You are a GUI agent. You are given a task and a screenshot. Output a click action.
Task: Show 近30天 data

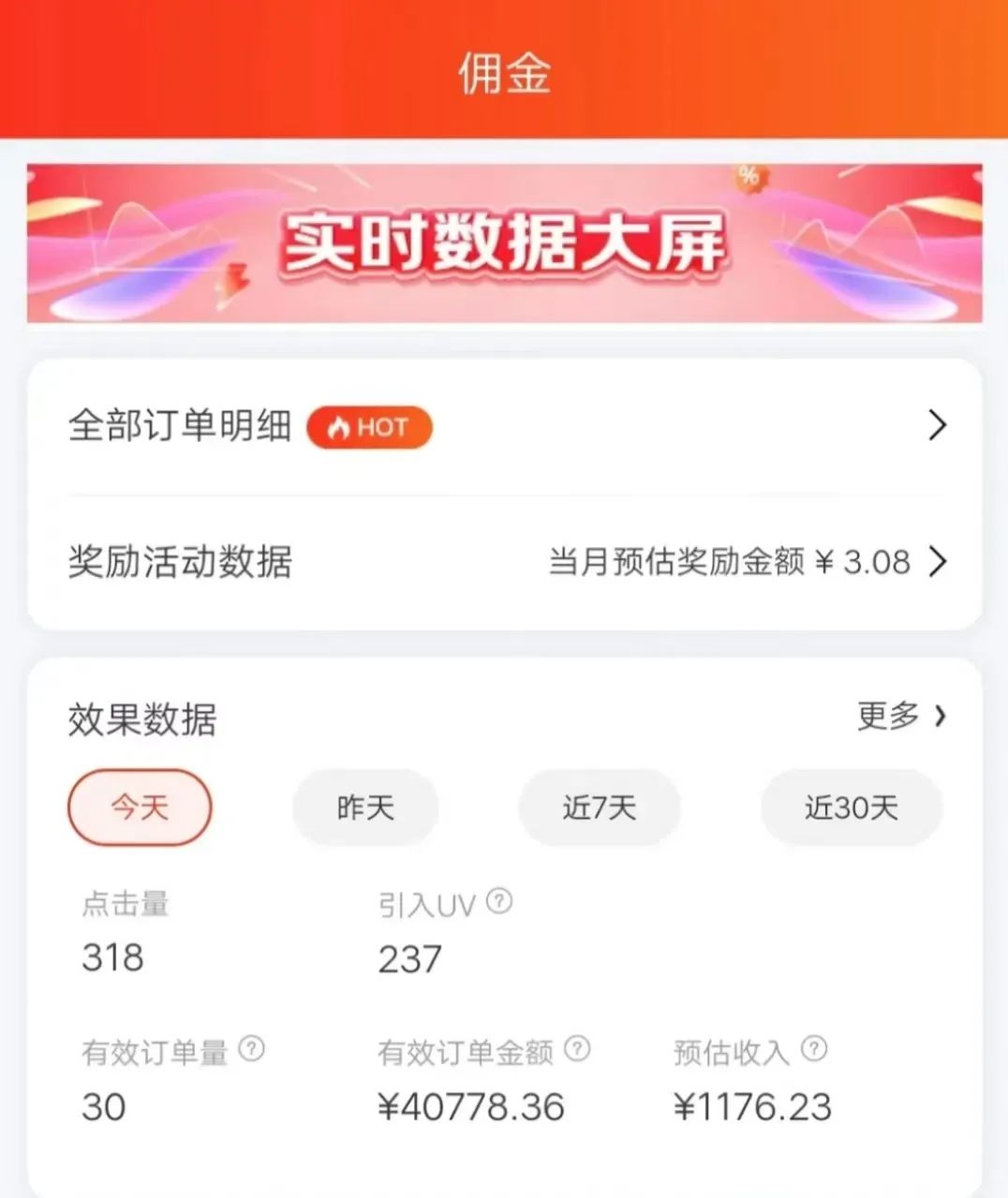851,807
